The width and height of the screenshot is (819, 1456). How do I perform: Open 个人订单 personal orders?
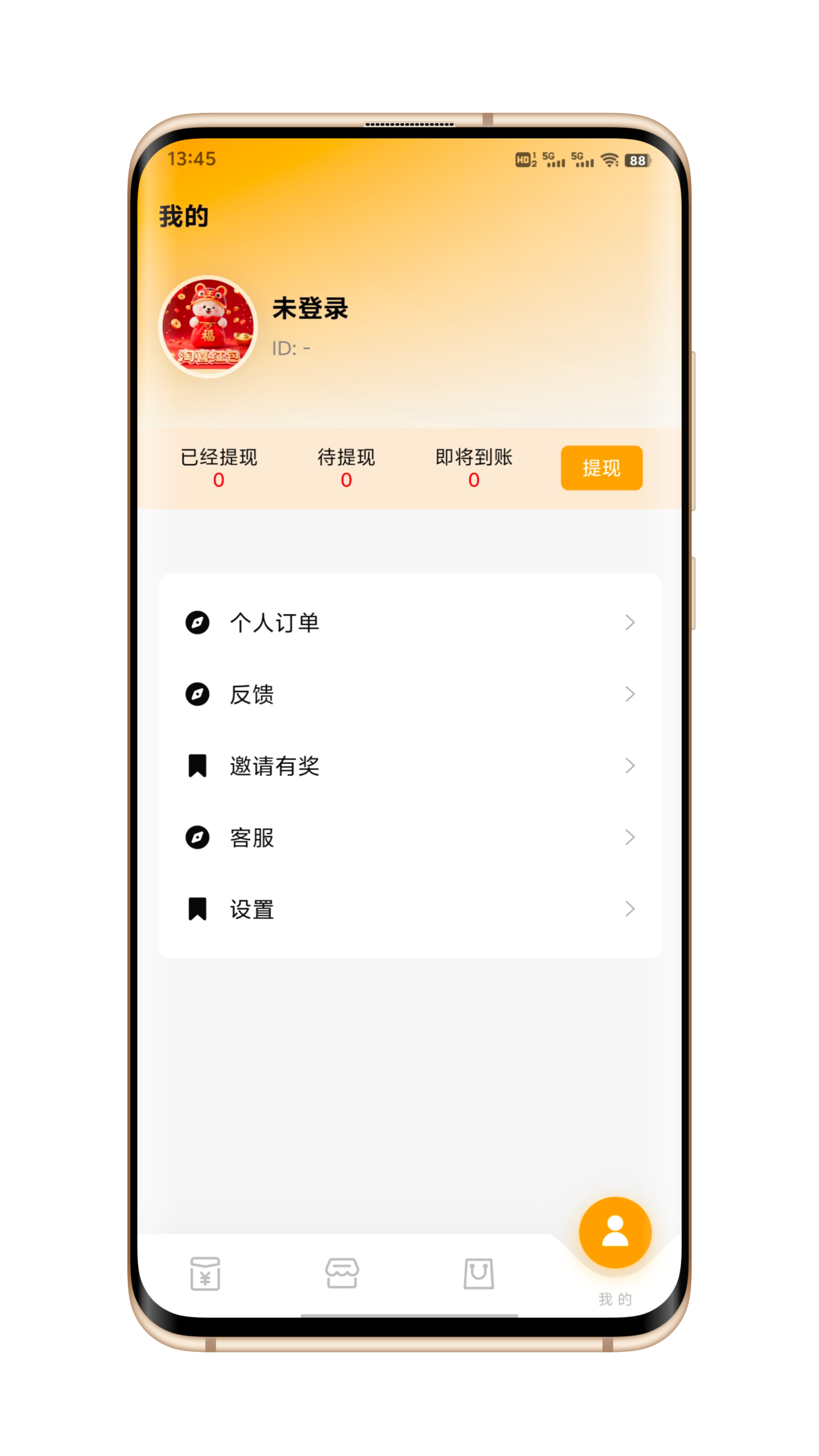[410, 622]
